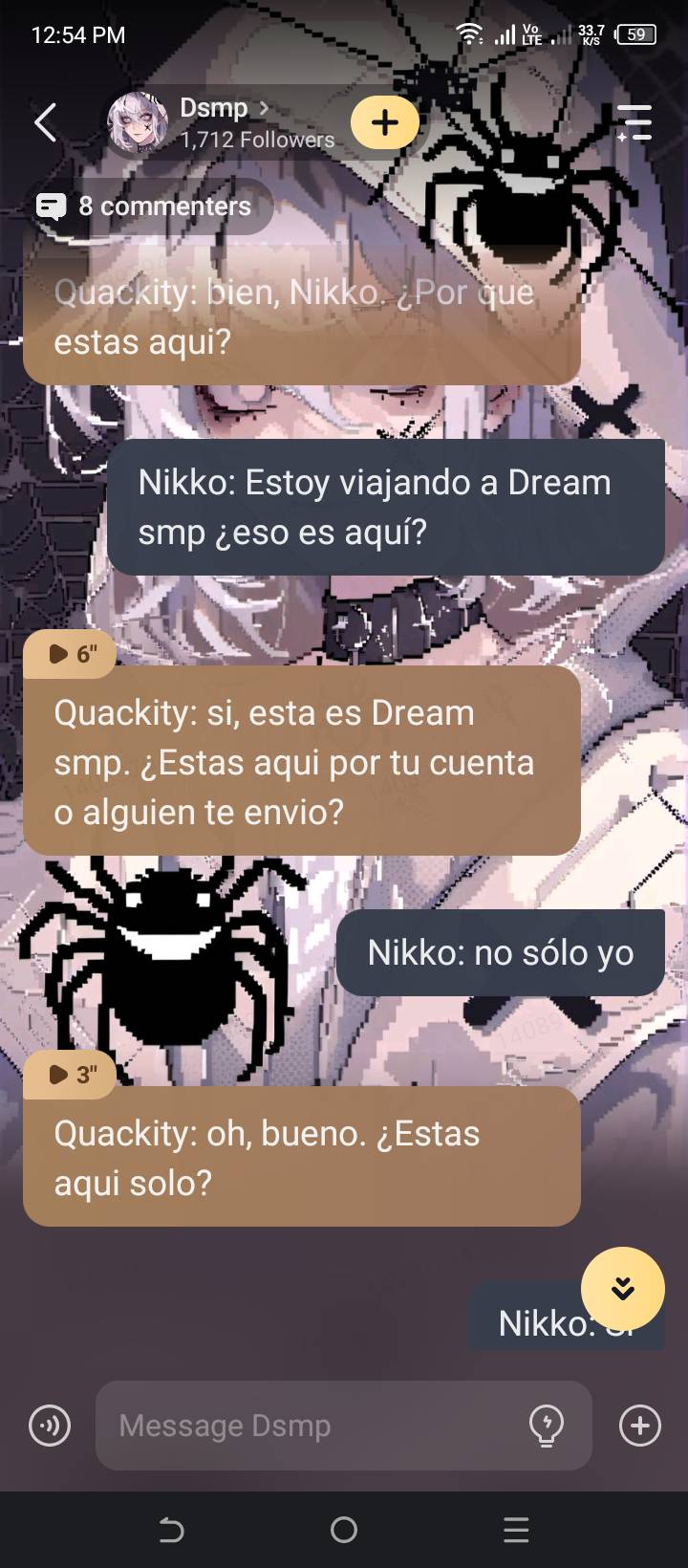Play the 6-second voice message
The image size is (688, 1568).
pyautogui.click(x=71, y=654)
